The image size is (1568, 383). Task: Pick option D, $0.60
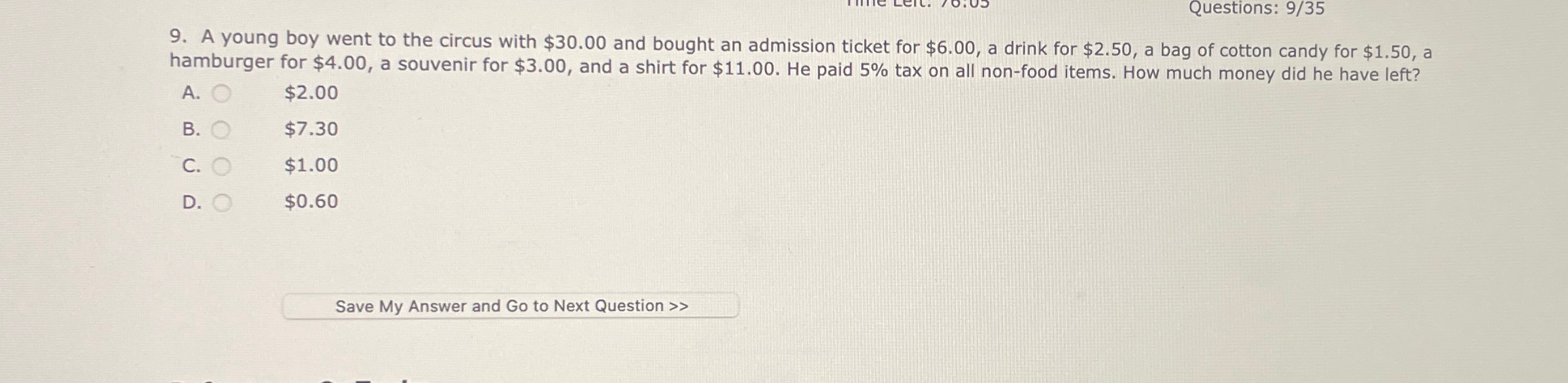[222, 203]
